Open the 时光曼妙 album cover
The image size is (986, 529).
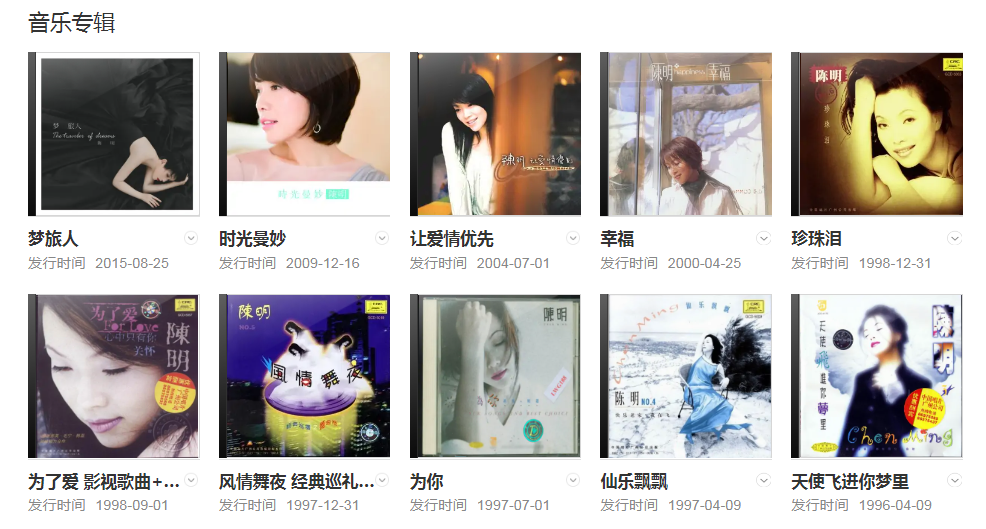coord(304,134)
